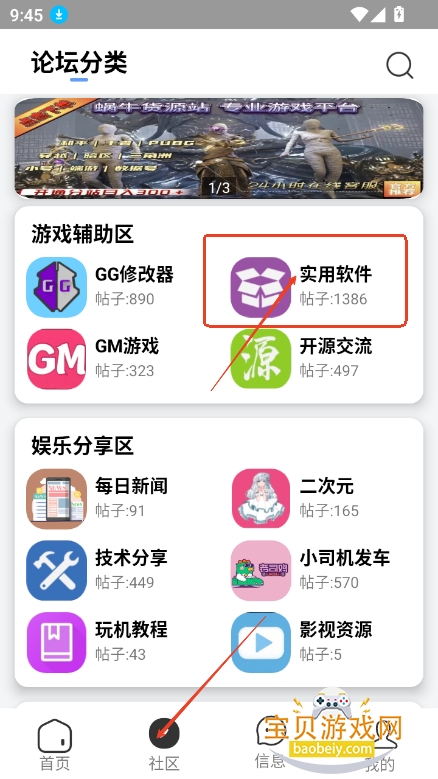
Task: Open the search icon in the header
Action: click(399, 65)
